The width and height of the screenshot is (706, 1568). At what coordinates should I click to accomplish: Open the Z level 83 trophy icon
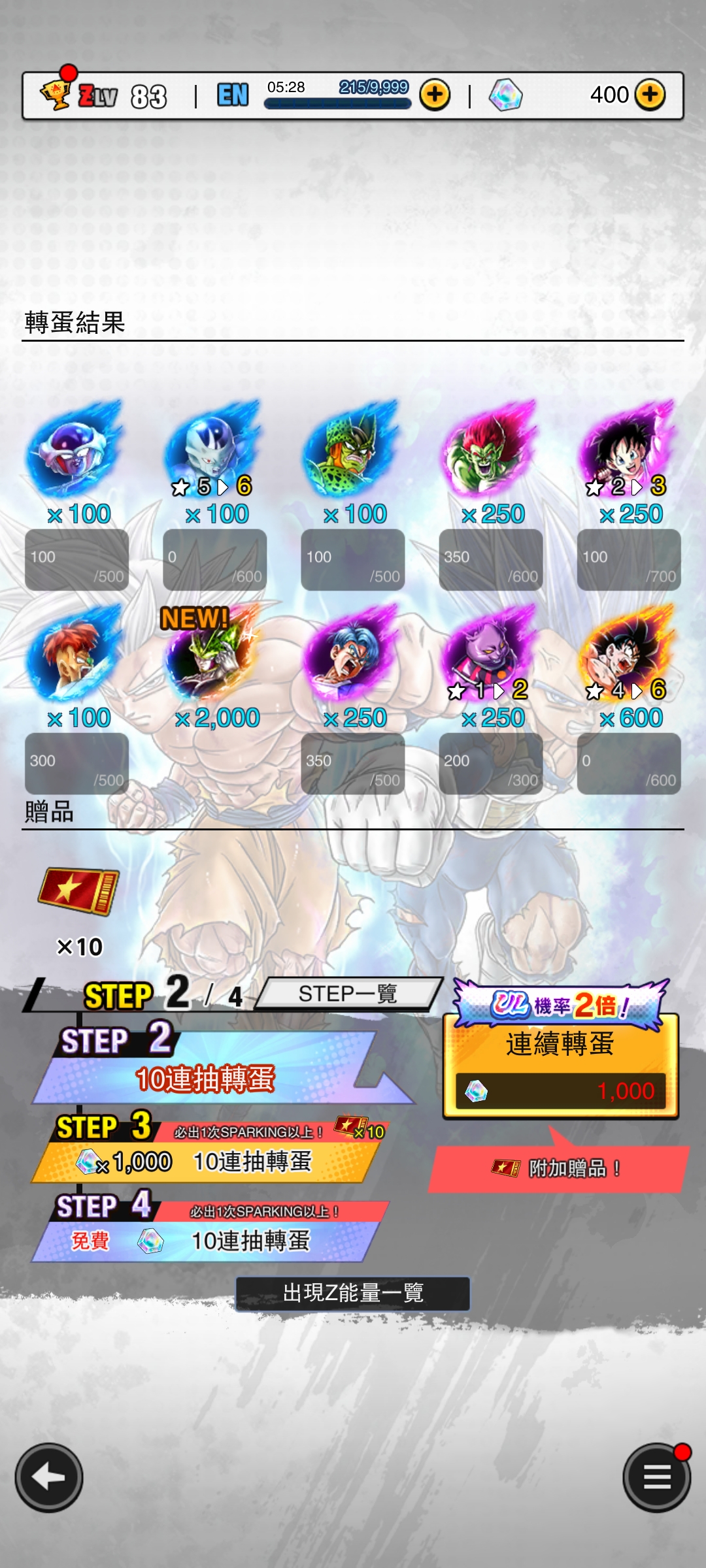56,95
